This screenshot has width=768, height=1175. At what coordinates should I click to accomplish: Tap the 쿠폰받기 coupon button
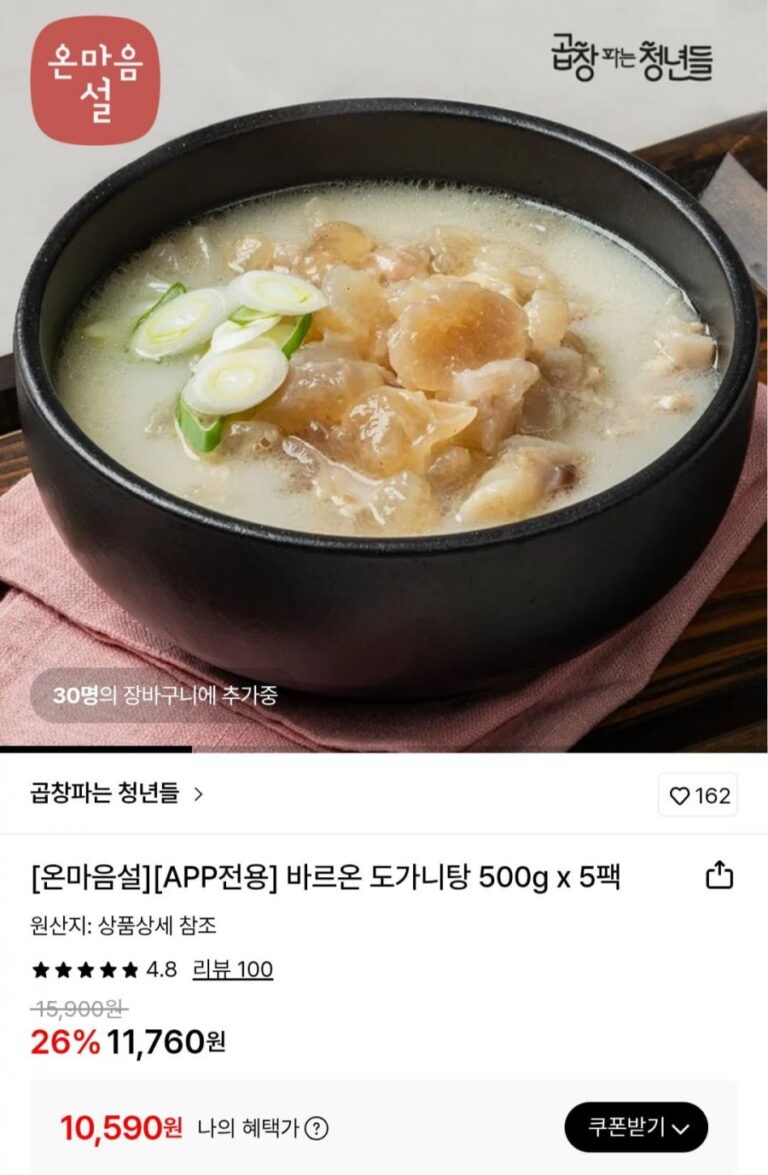pyautogui.click(x=636, y=1128)
